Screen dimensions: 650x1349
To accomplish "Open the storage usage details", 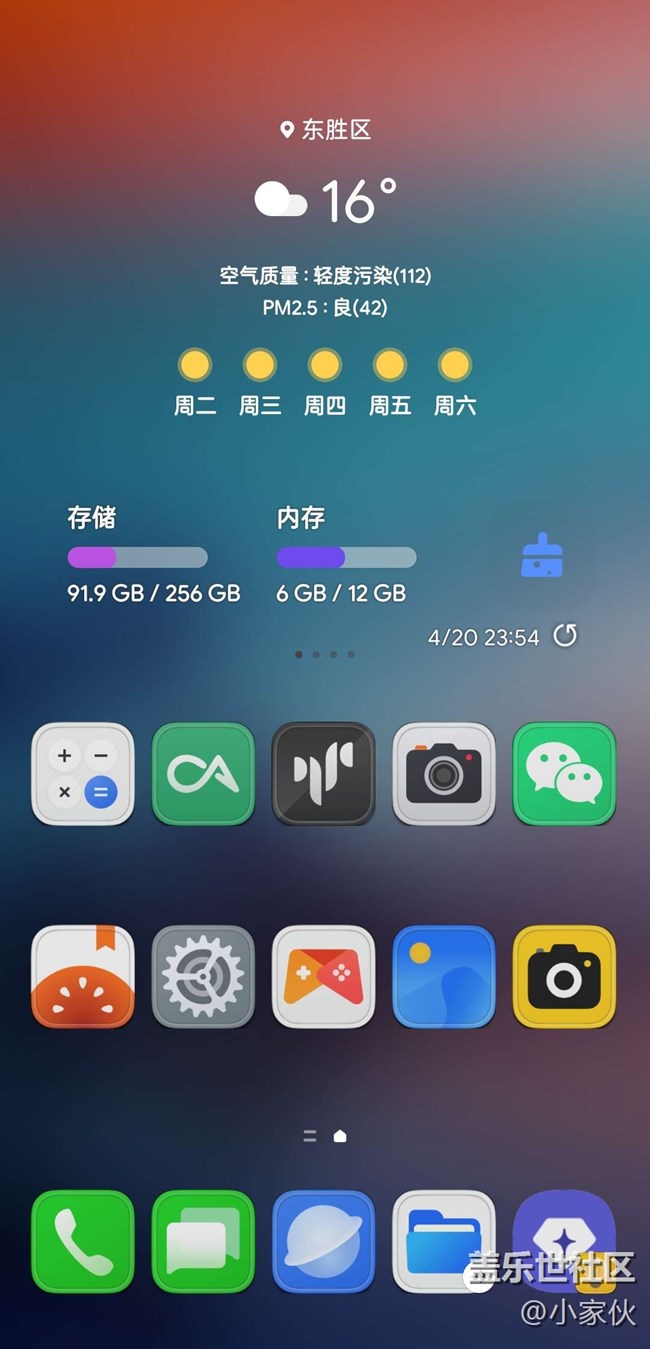I will (154, 555).
